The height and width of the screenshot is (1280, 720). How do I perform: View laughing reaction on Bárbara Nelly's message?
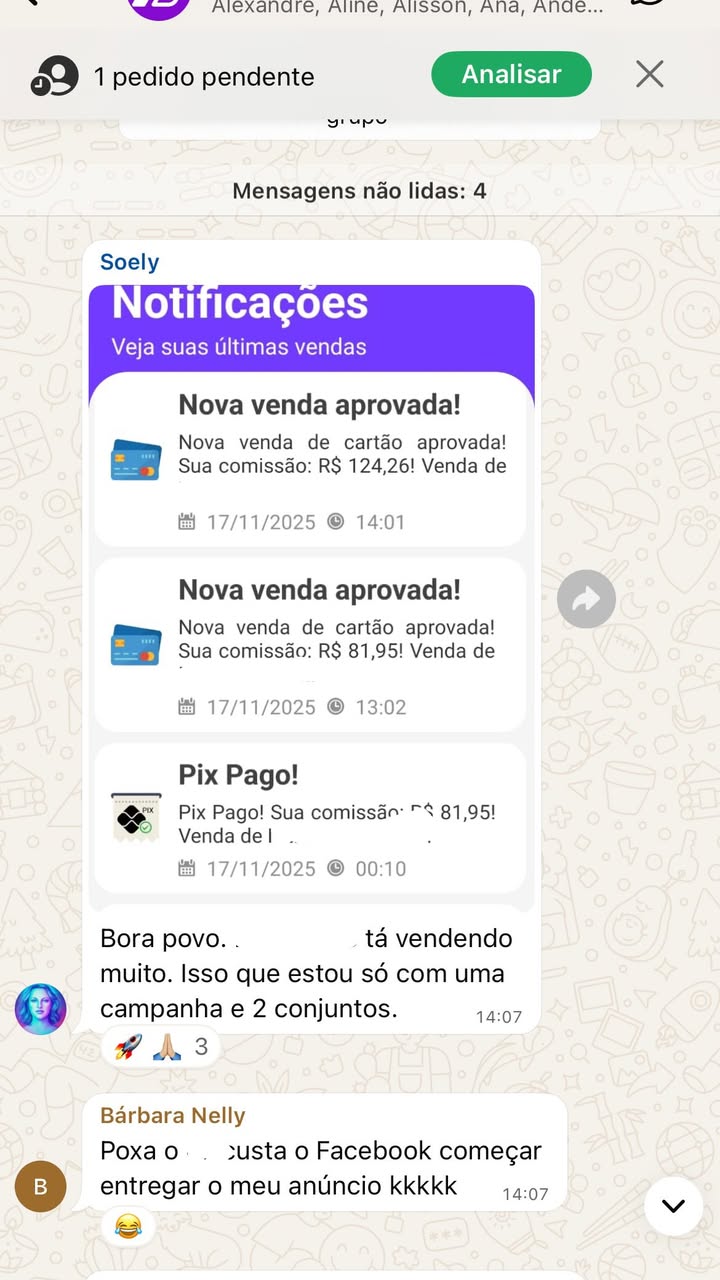click(128, 1225)
